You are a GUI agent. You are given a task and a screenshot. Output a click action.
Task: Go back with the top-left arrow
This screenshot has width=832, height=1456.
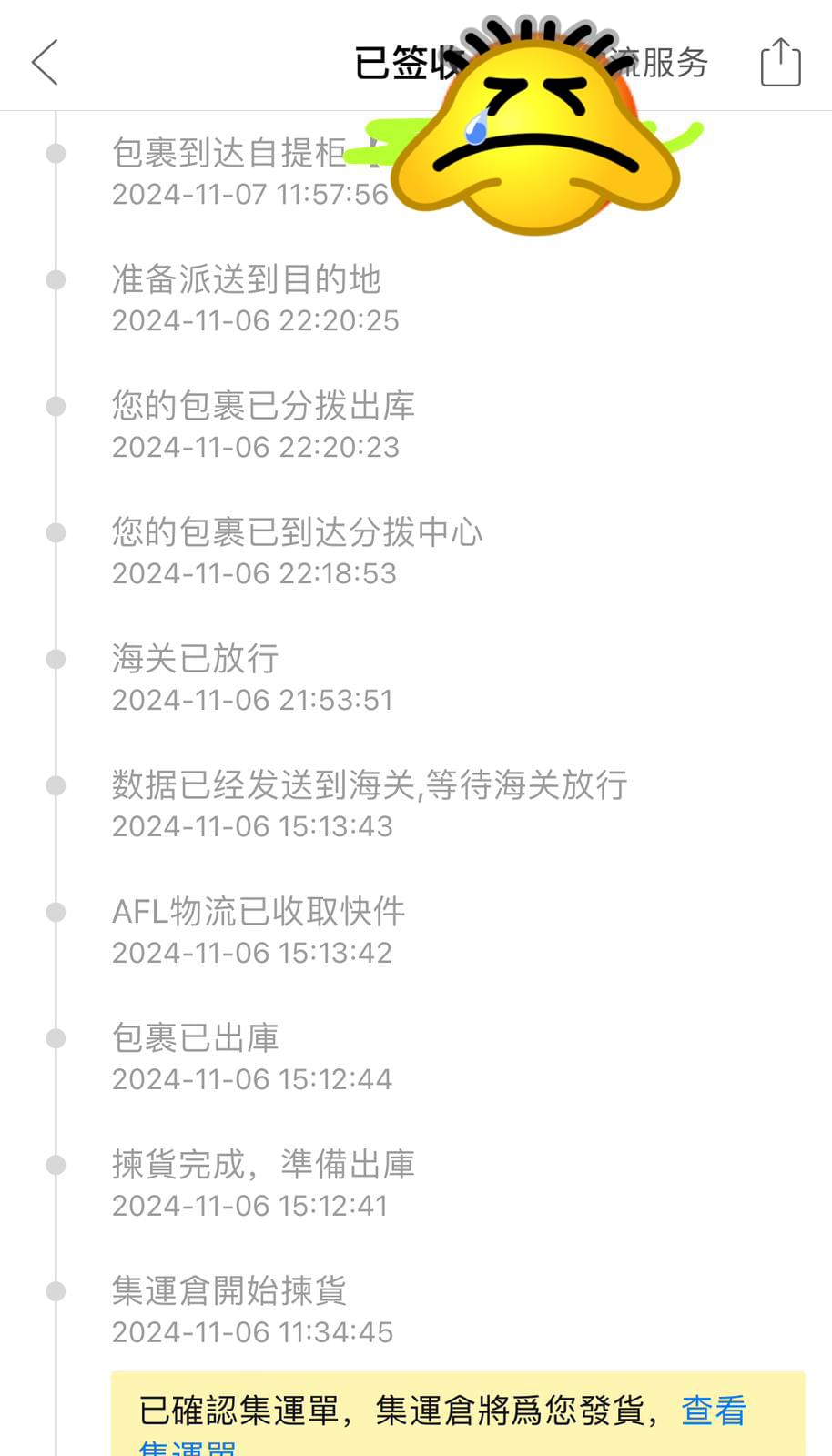click(45, 62)
